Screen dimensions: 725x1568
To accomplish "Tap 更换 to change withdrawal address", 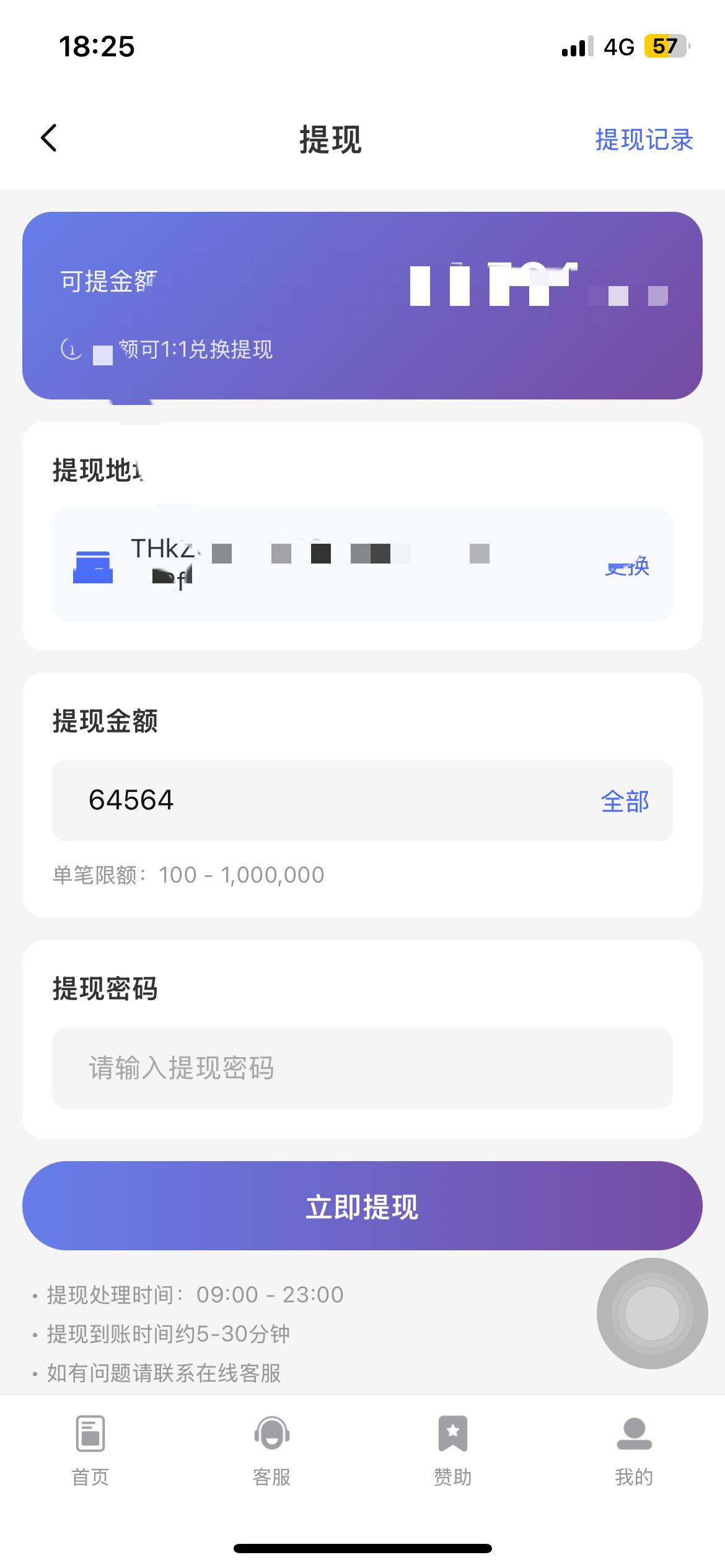I will click(627, 566).
